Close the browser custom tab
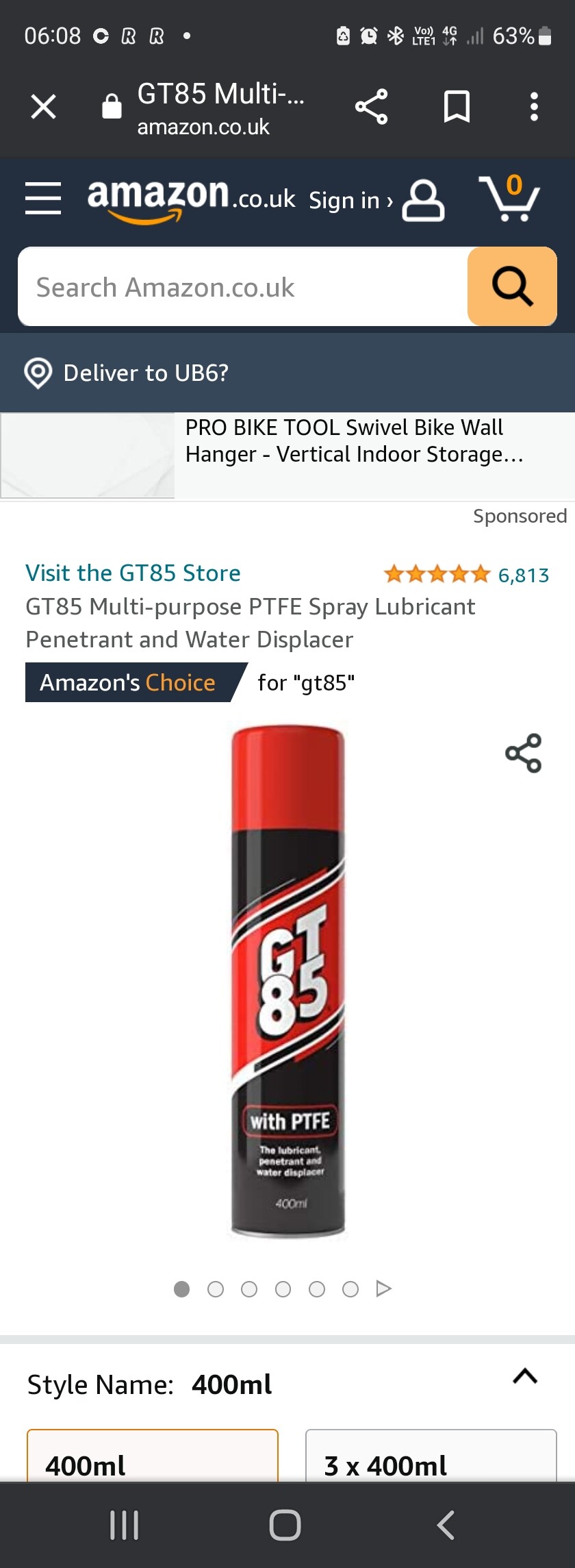The image size is (575, 1568). pyautogui.click(x=44, y=107)
